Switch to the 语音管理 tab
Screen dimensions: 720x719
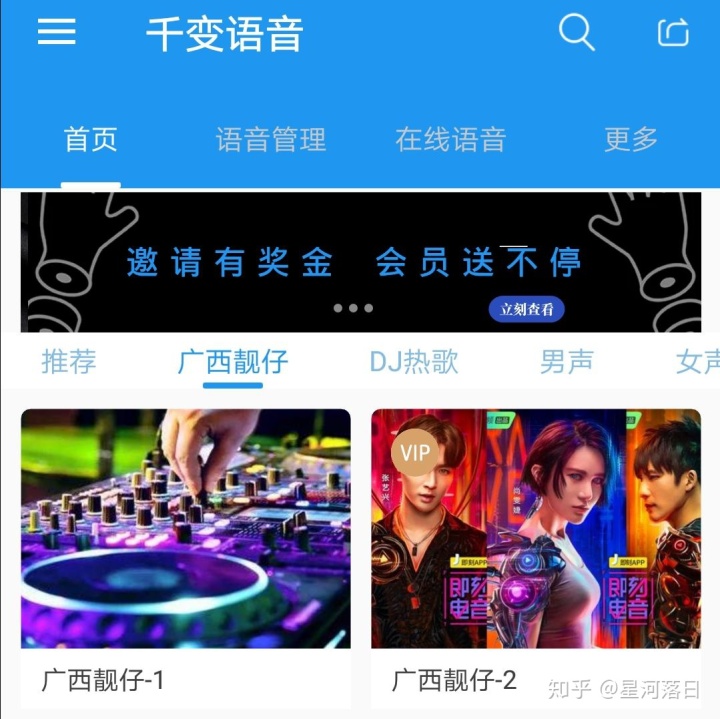click(271, 140)
